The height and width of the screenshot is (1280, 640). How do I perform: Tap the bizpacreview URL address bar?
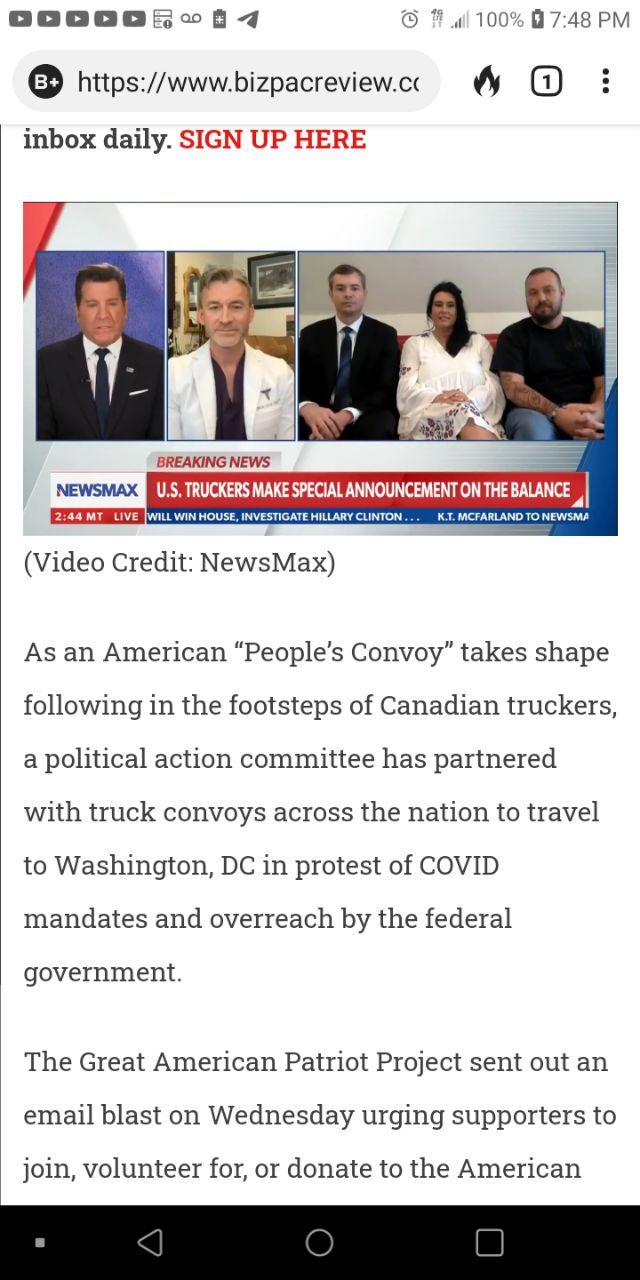[226, 82]
